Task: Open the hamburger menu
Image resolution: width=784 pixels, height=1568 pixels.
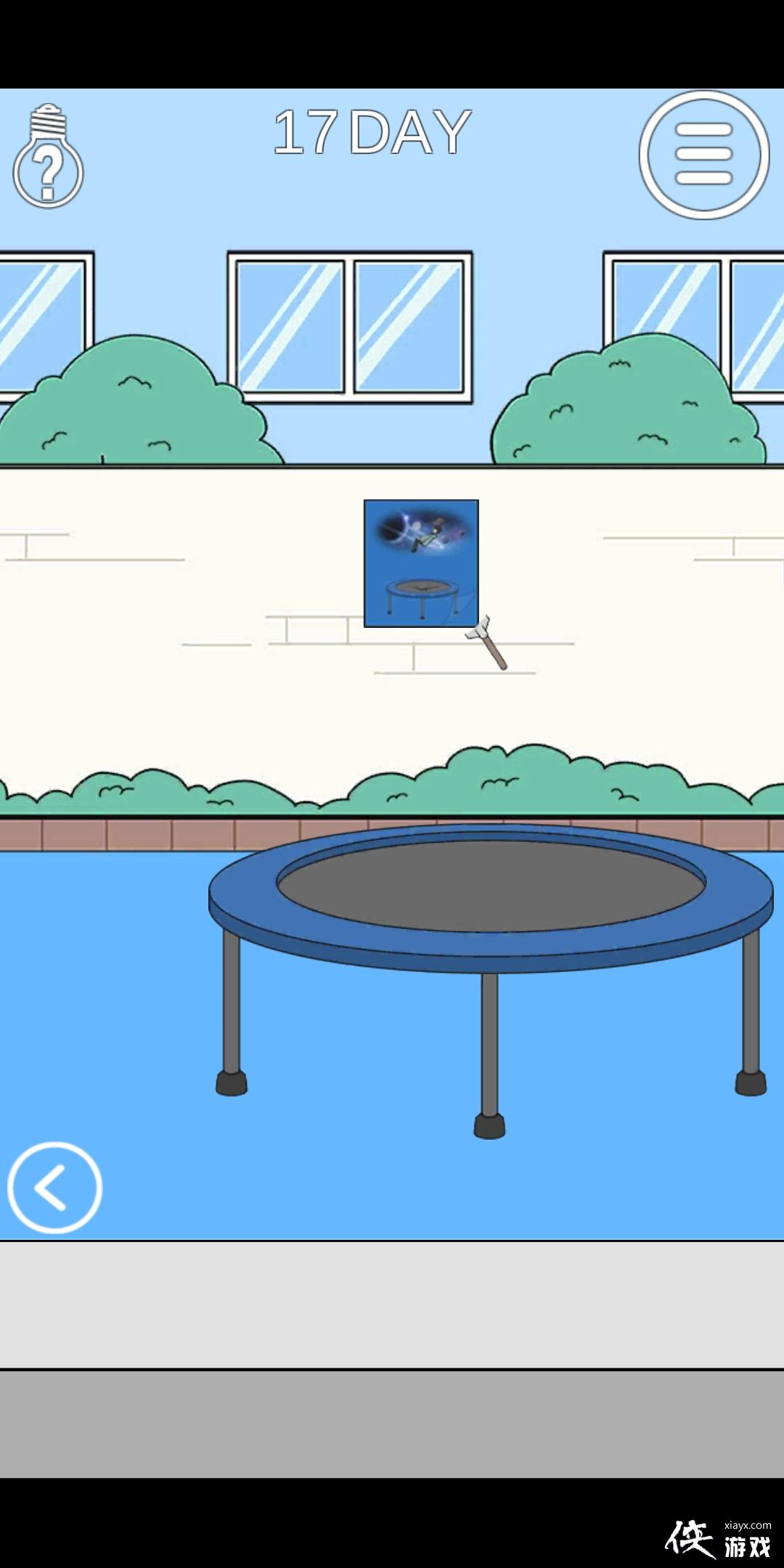Action: coord(703,155)
